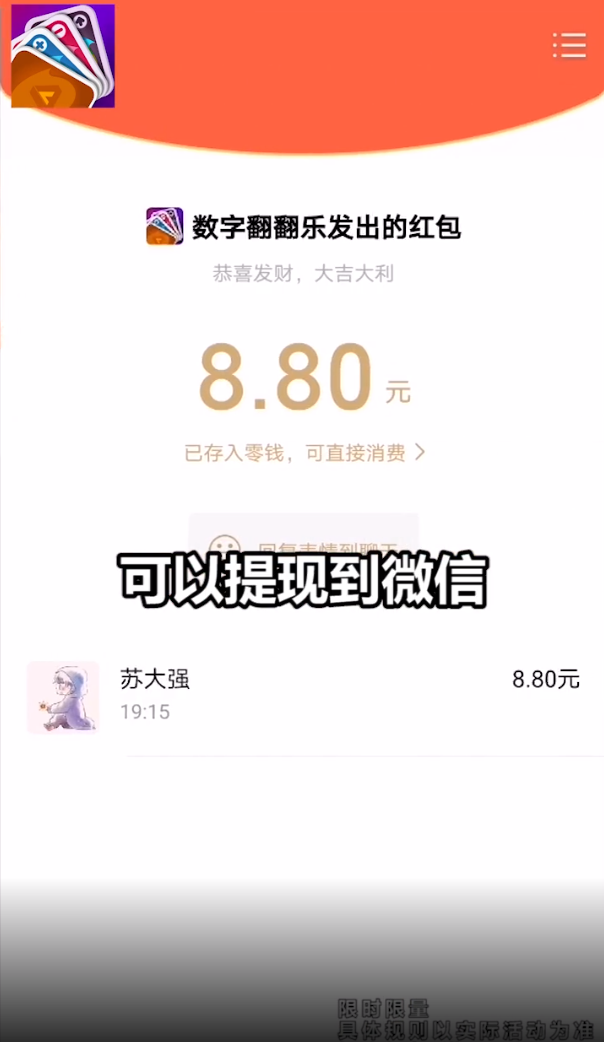This screenshot has height=1042, width=604.
Task: Open 苏大强's red packet record
Action: (302, 695)
